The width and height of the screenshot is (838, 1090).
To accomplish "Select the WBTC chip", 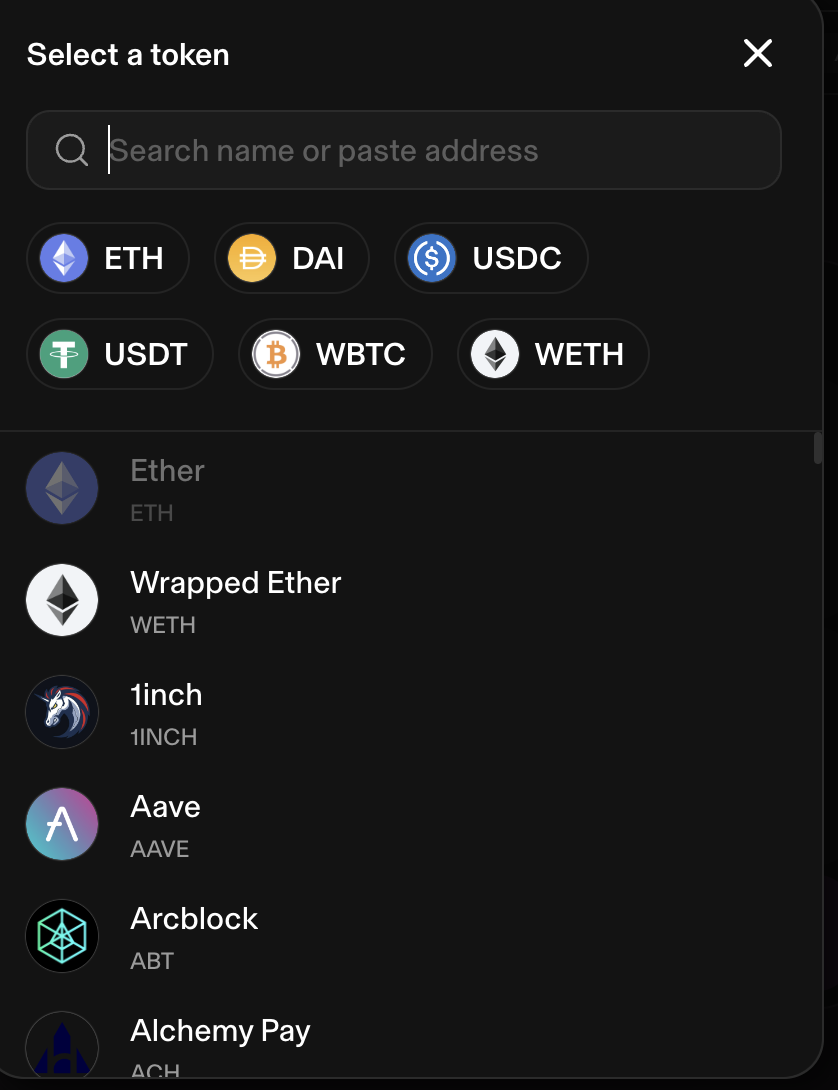I will click(x=335, y=354).
